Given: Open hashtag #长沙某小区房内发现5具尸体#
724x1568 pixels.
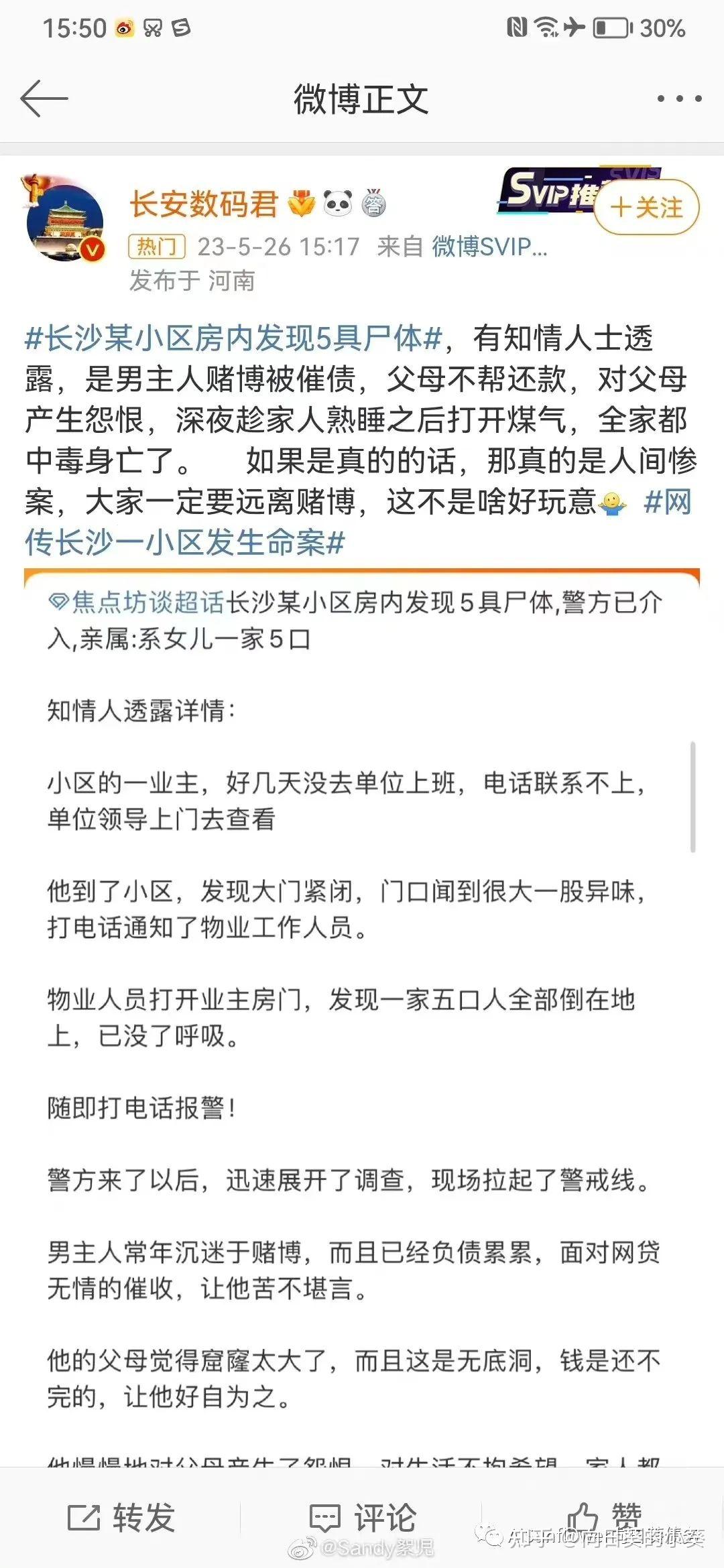Looking at the screenshot, I should click(x=234, y=338).
